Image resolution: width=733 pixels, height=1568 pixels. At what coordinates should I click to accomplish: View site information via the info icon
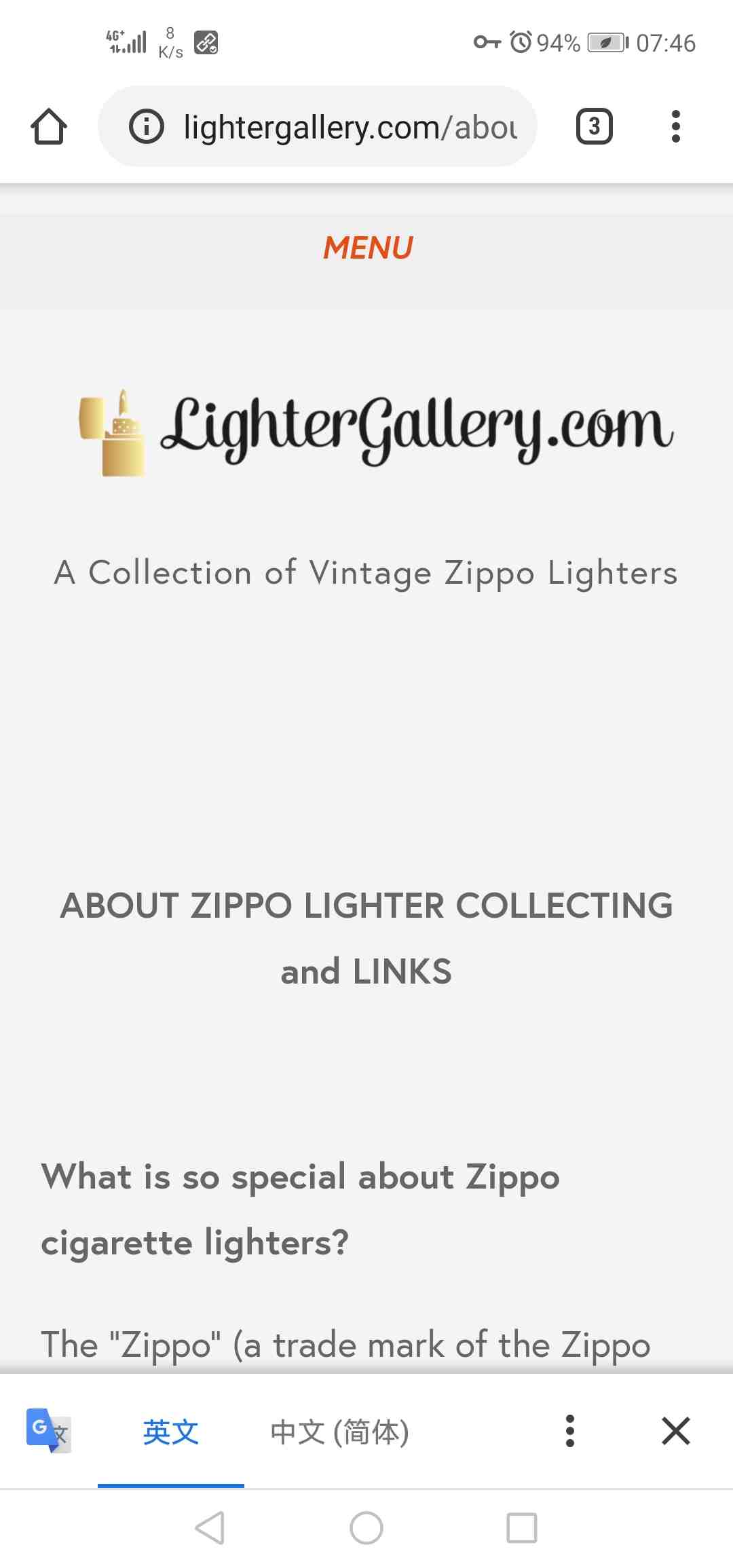pos(147,127)
